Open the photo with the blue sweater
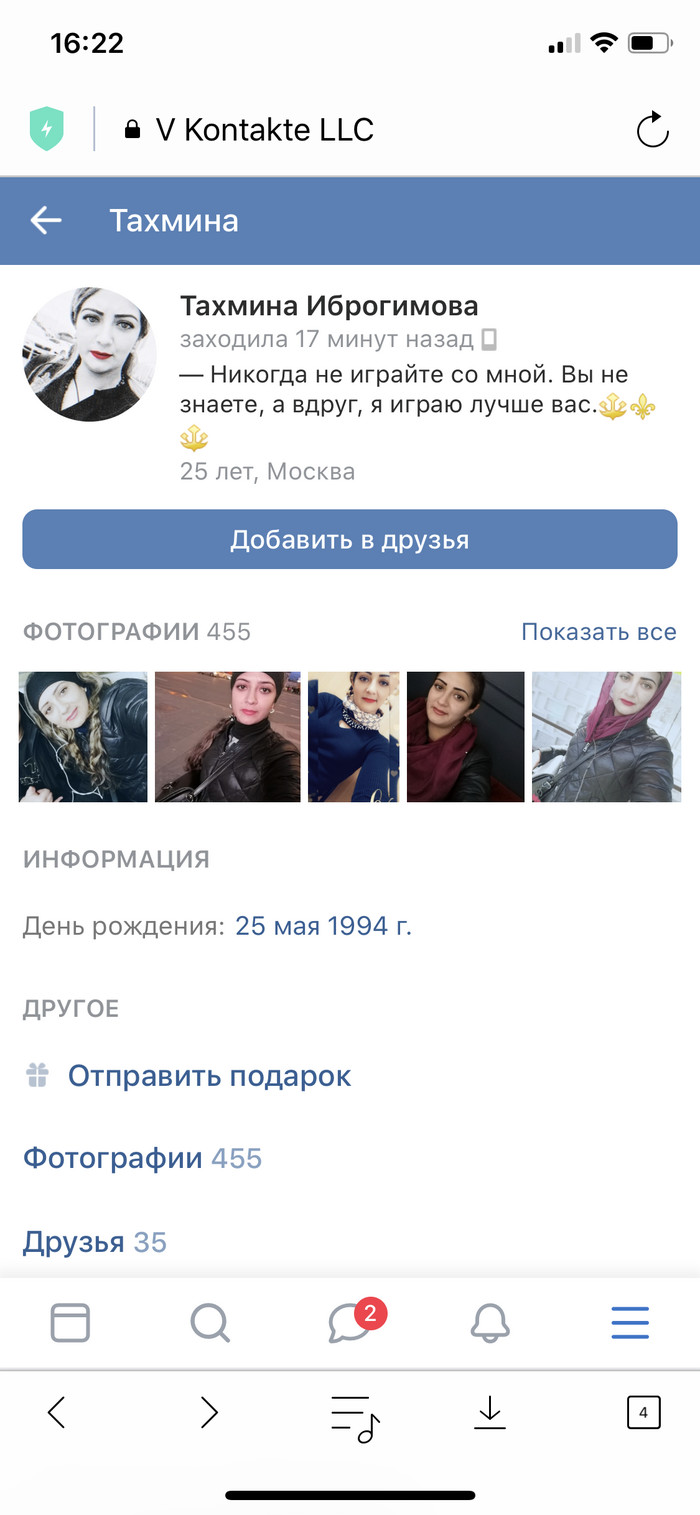Viewport: 700px width, 1515px height. click(x=353, y=737)
